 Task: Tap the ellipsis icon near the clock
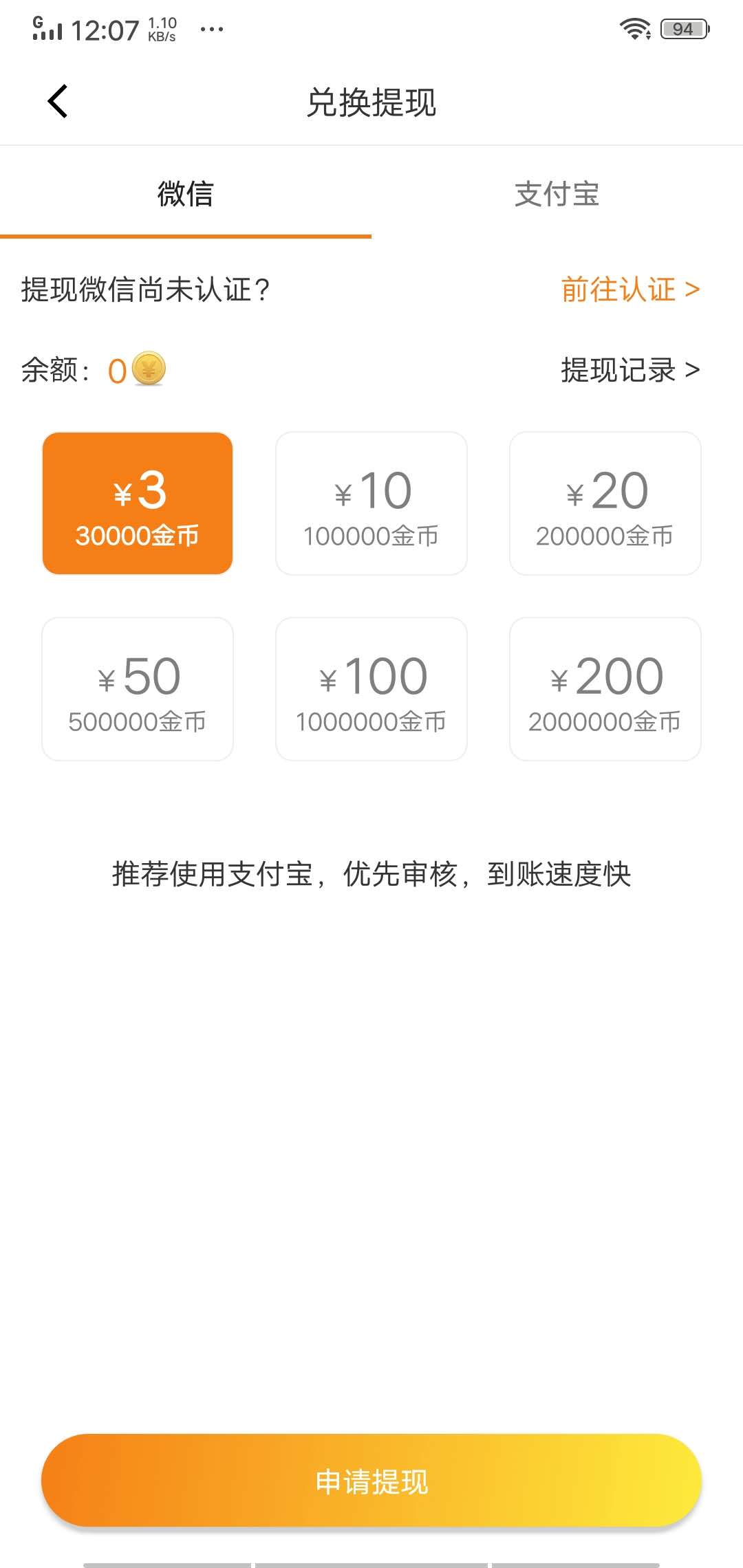point(212,29)
